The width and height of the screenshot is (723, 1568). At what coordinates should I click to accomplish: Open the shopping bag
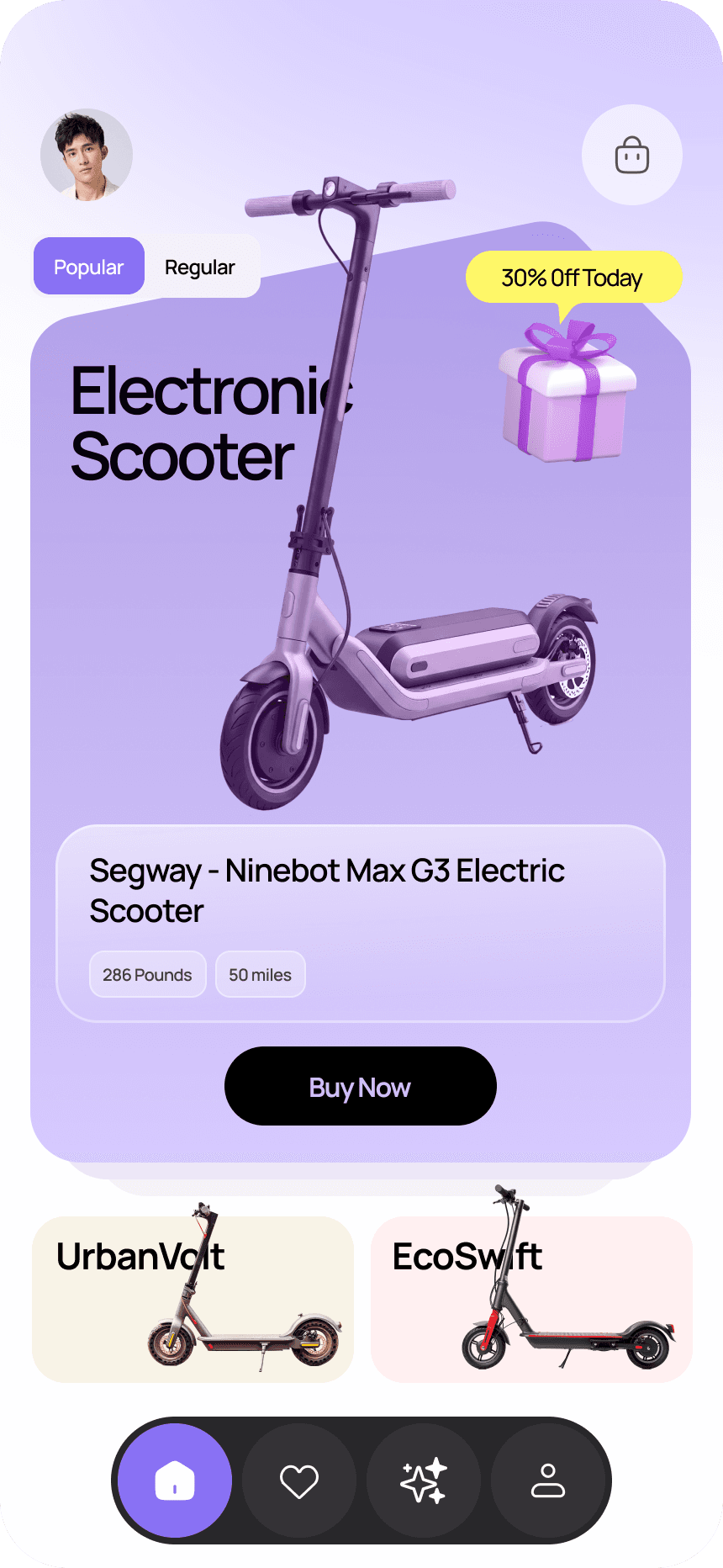click(631, 156)
